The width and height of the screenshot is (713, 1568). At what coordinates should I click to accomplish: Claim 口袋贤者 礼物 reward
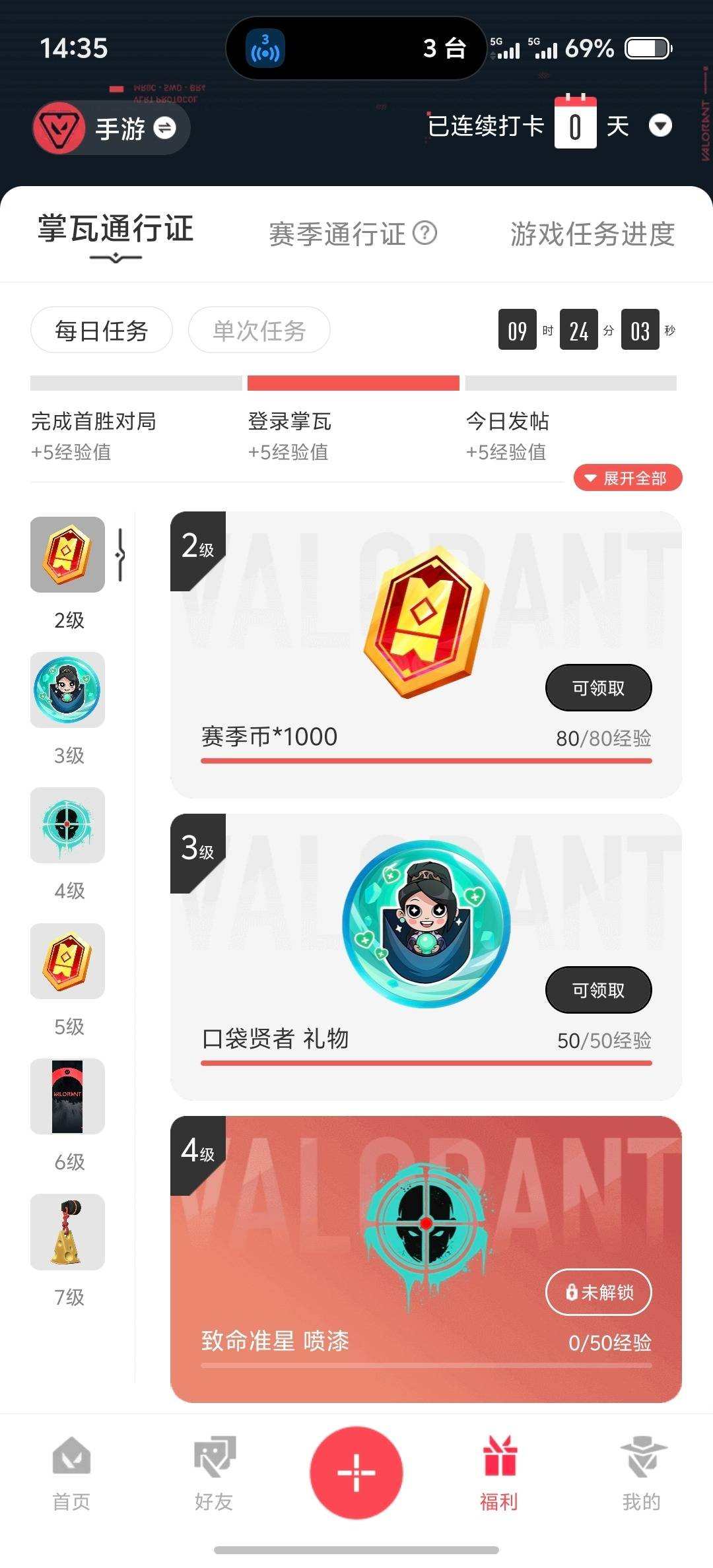pyautogui.click(x=598, y=990)
